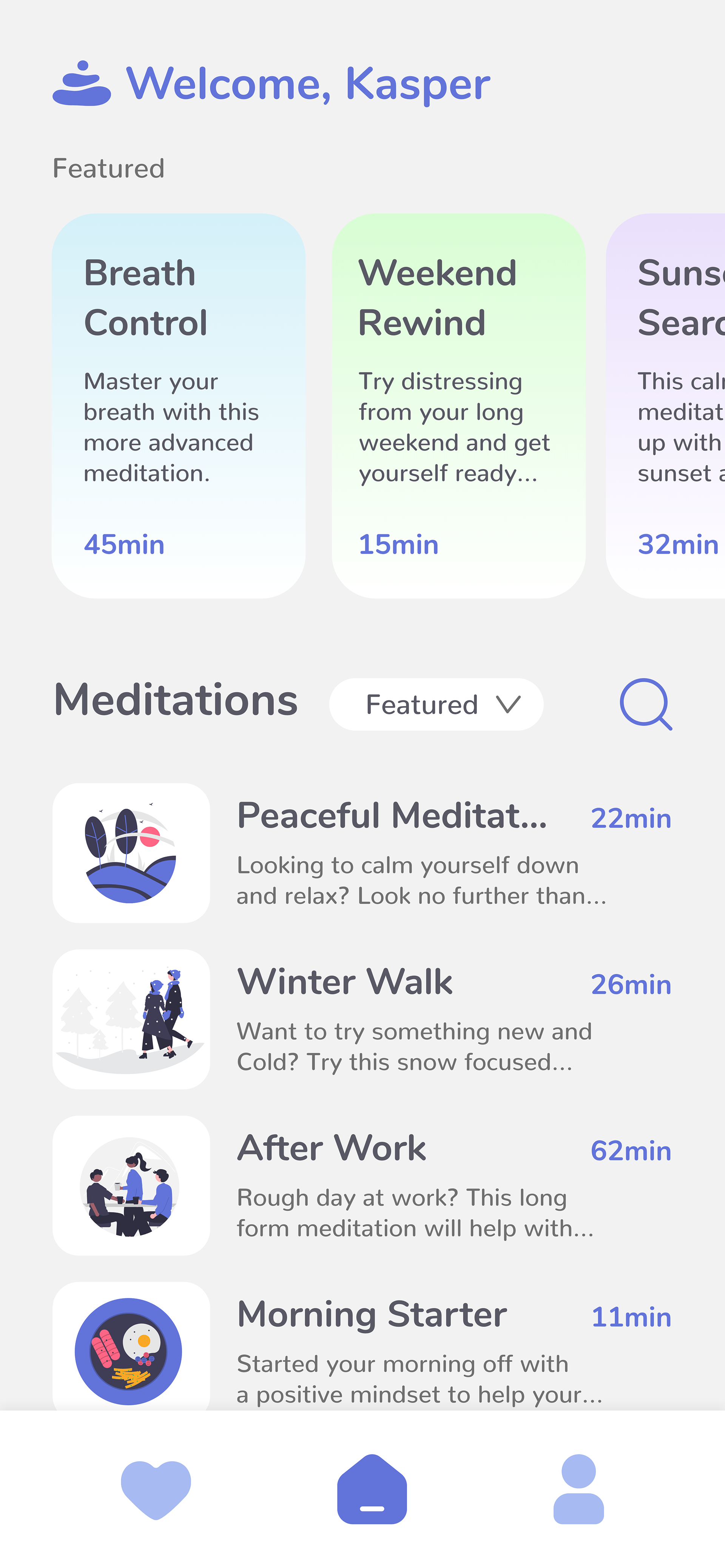Expand the Featured sort dropdown
The width and height of the screenshot is (725, 1568).
[436, 704]
